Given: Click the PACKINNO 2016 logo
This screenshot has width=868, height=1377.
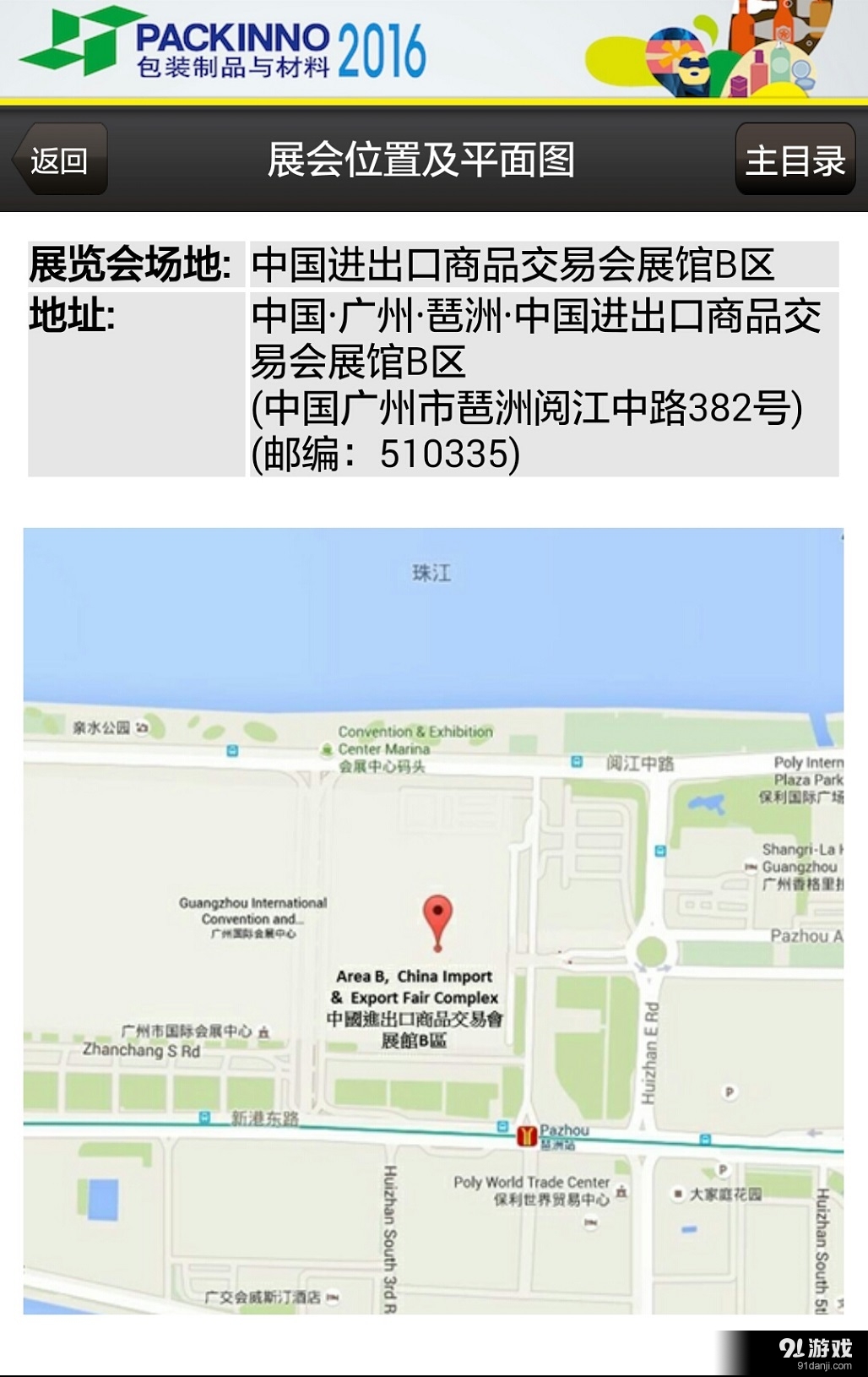Looking at the screenshot, I should pos(228,46).
